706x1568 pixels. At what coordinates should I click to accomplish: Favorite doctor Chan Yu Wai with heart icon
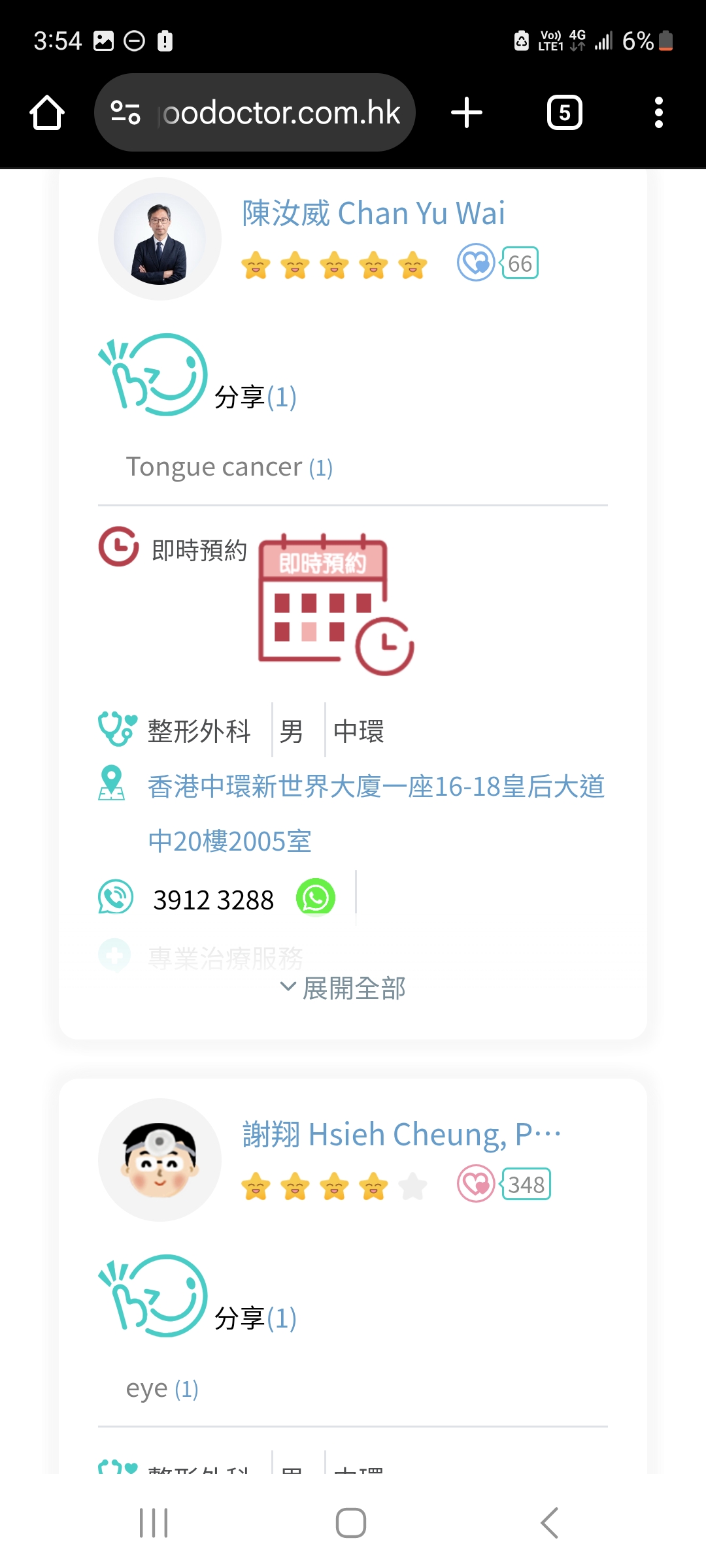476,263
